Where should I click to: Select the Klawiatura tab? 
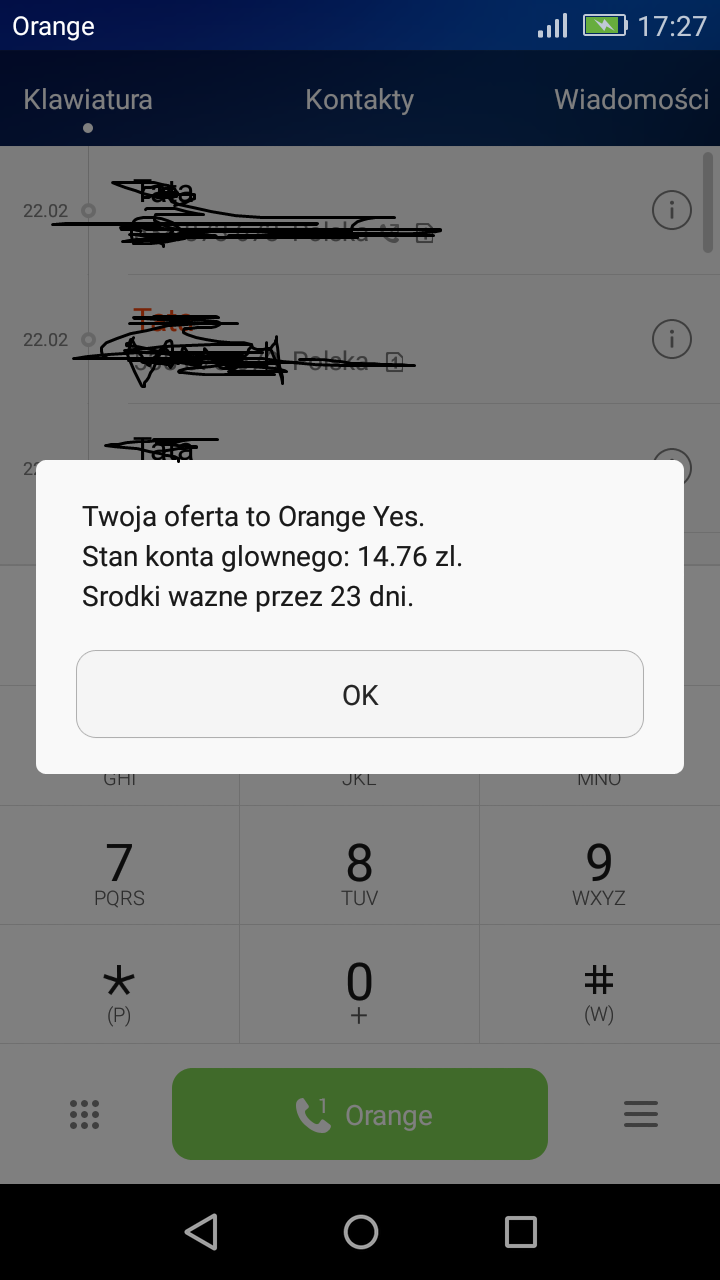tap(88, 100)
